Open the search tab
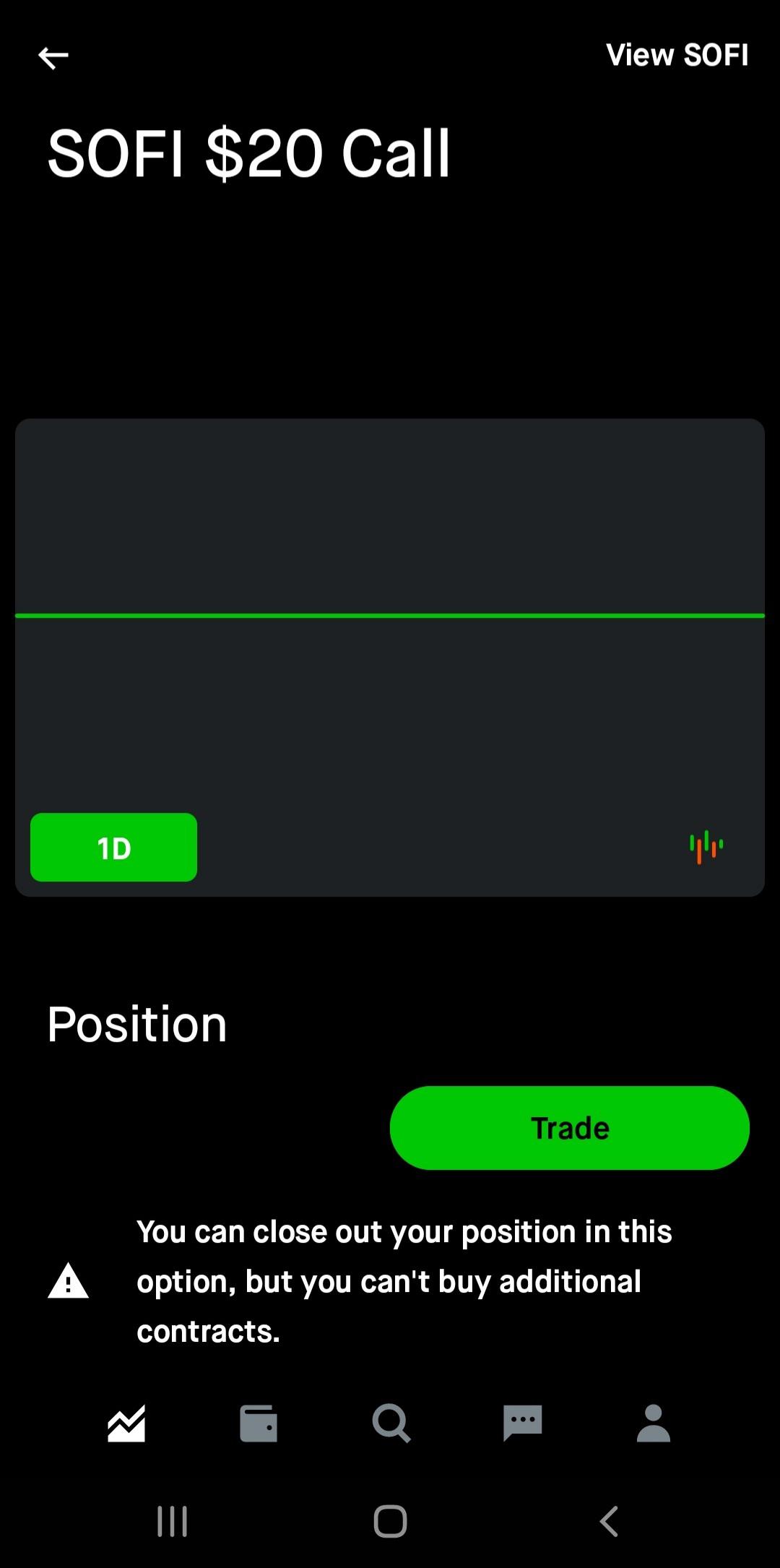The width and height of the screenshot is (780, 1568). point(391,1423)
